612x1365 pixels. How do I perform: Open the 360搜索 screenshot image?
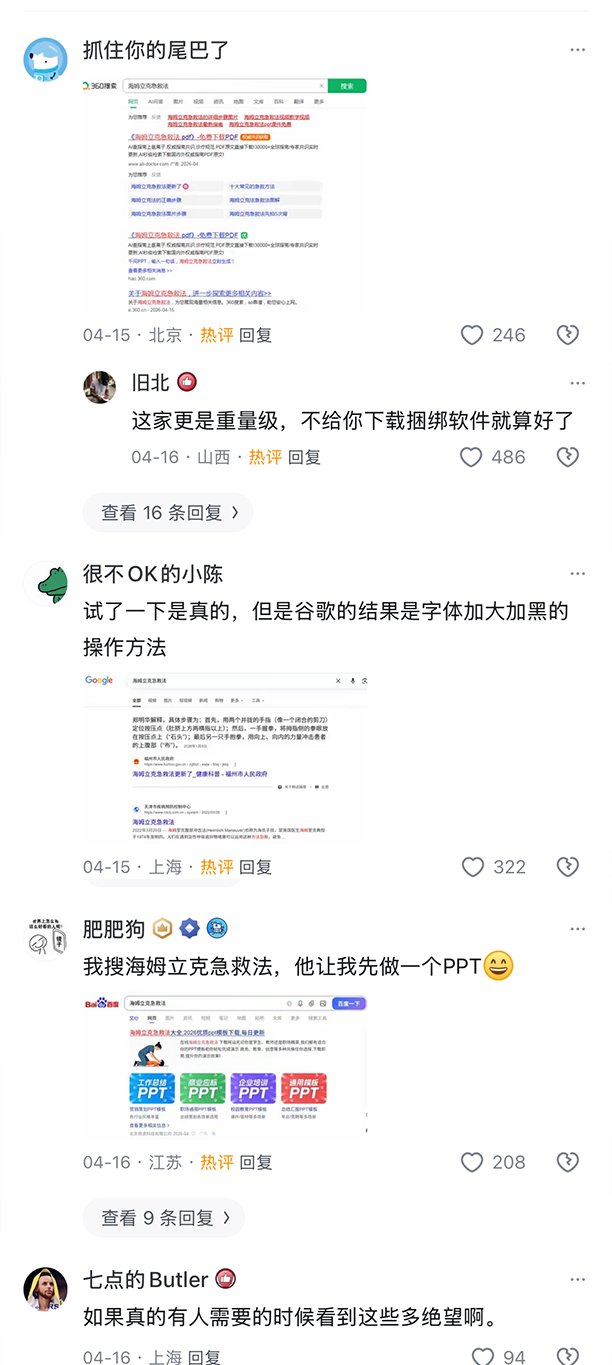[224, 196]
